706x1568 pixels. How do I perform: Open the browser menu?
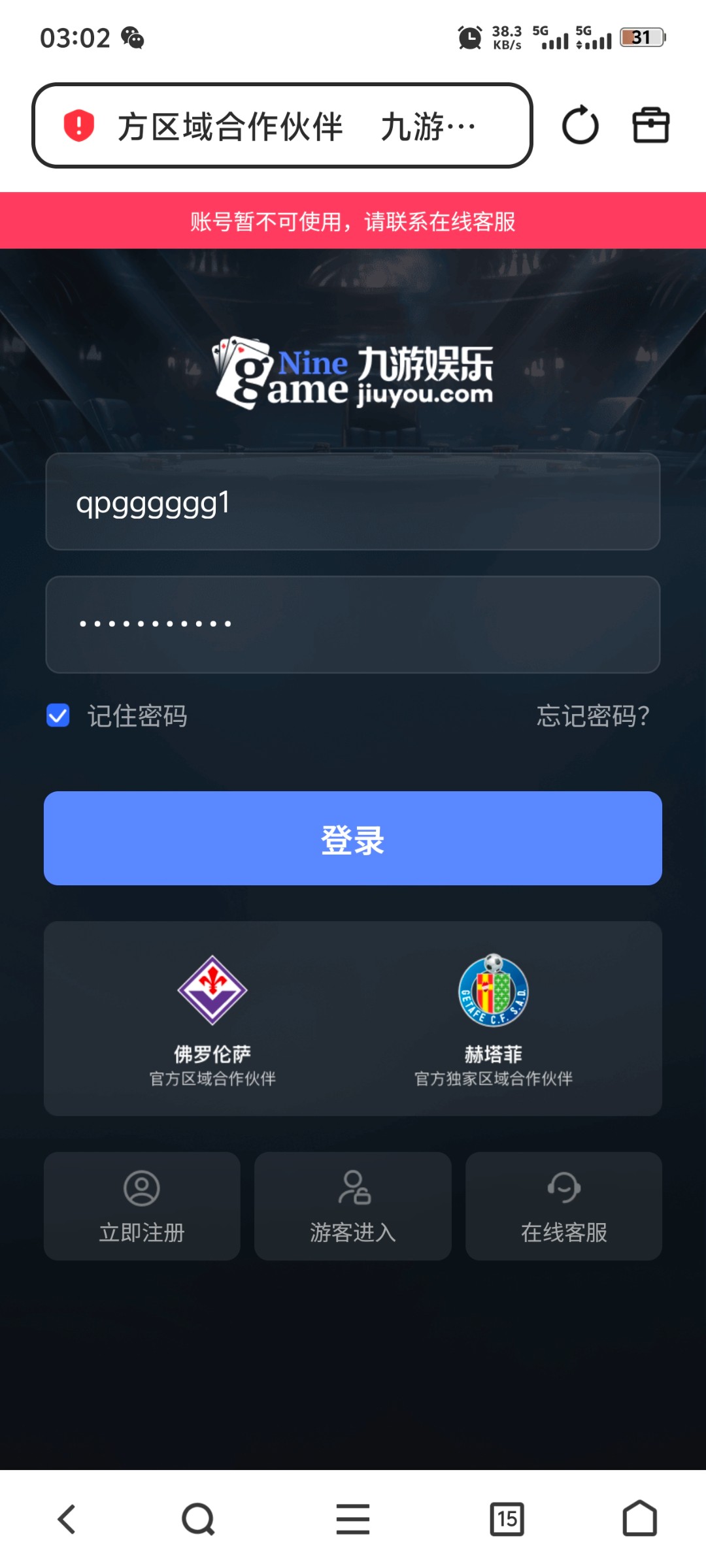coord(353,1519)
